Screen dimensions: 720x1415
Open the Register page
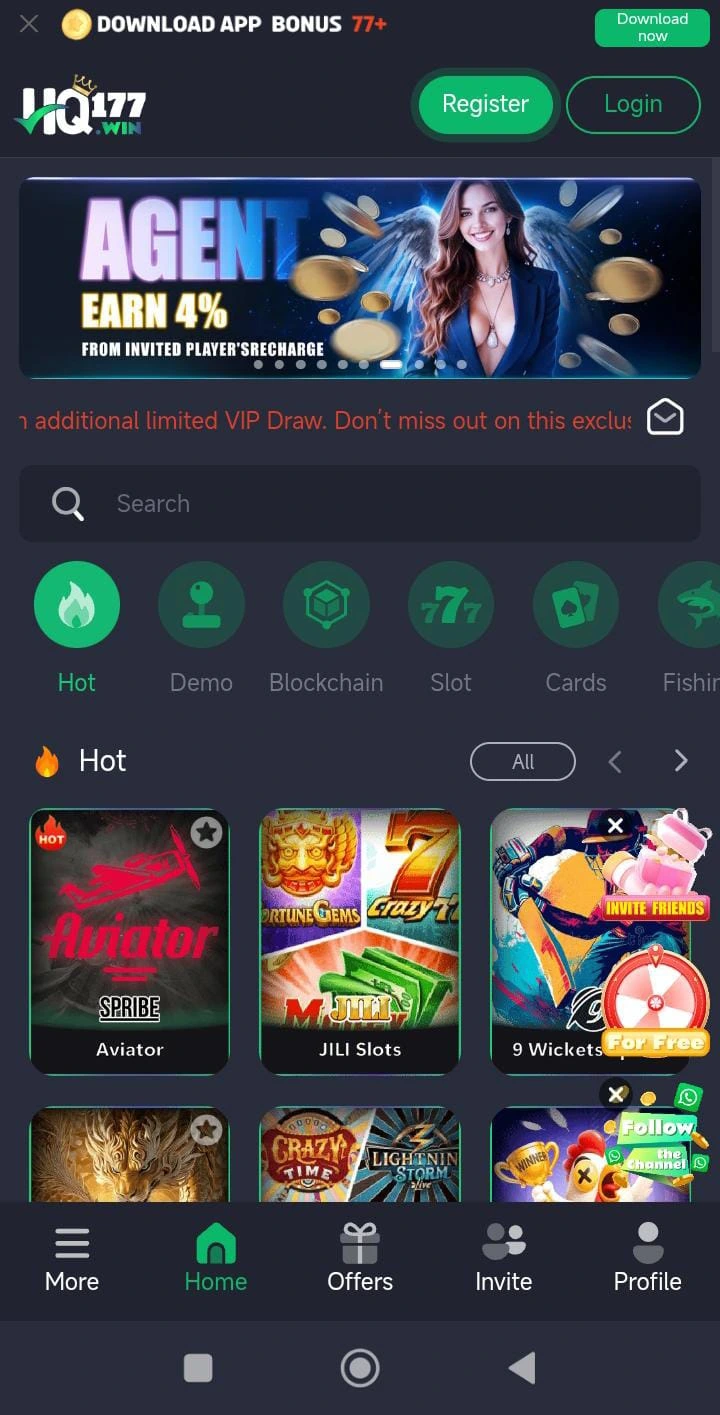point(485,104)
